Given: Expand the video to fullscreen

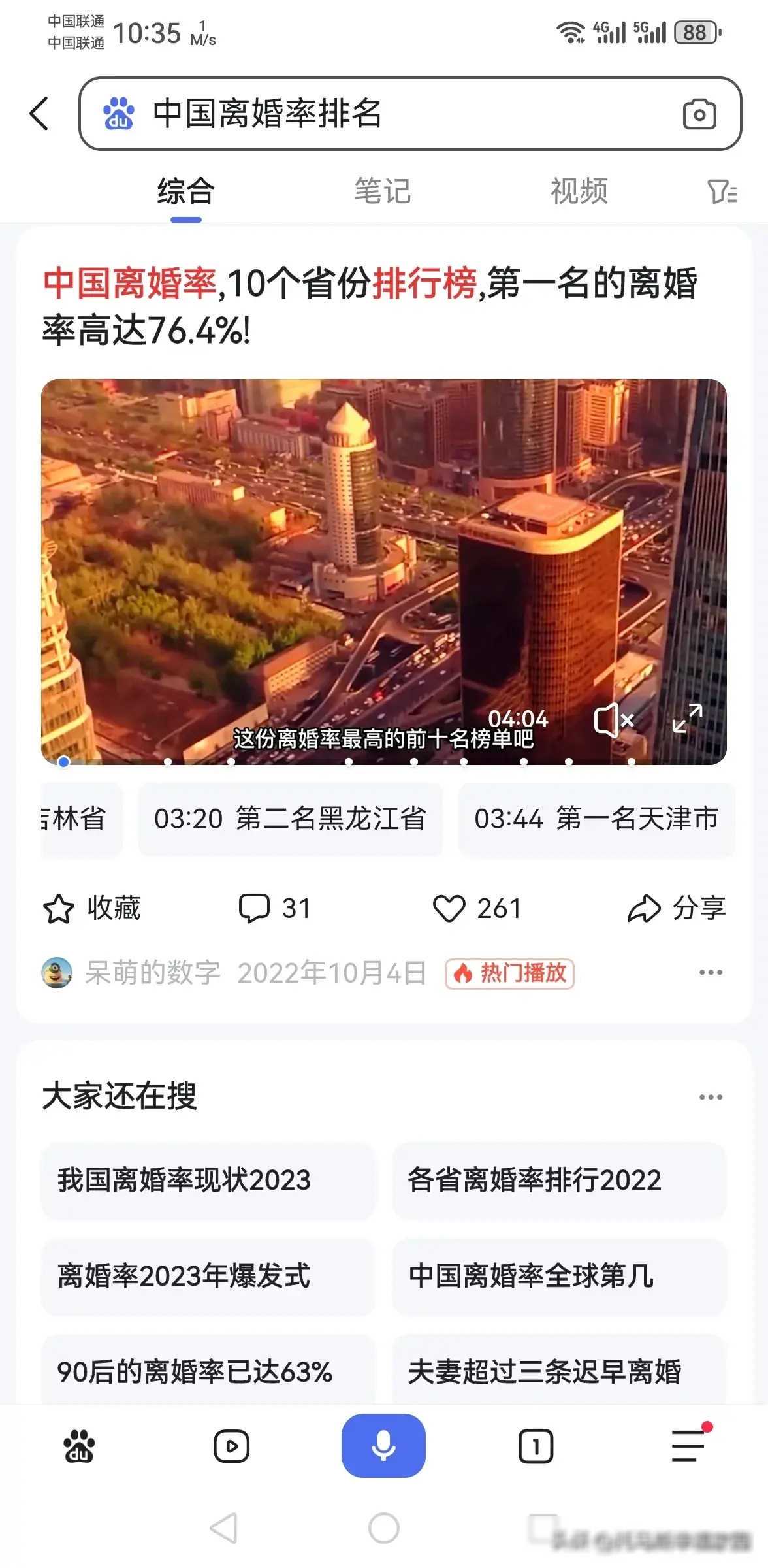Looking at the screenshot, I should [687, 718].
